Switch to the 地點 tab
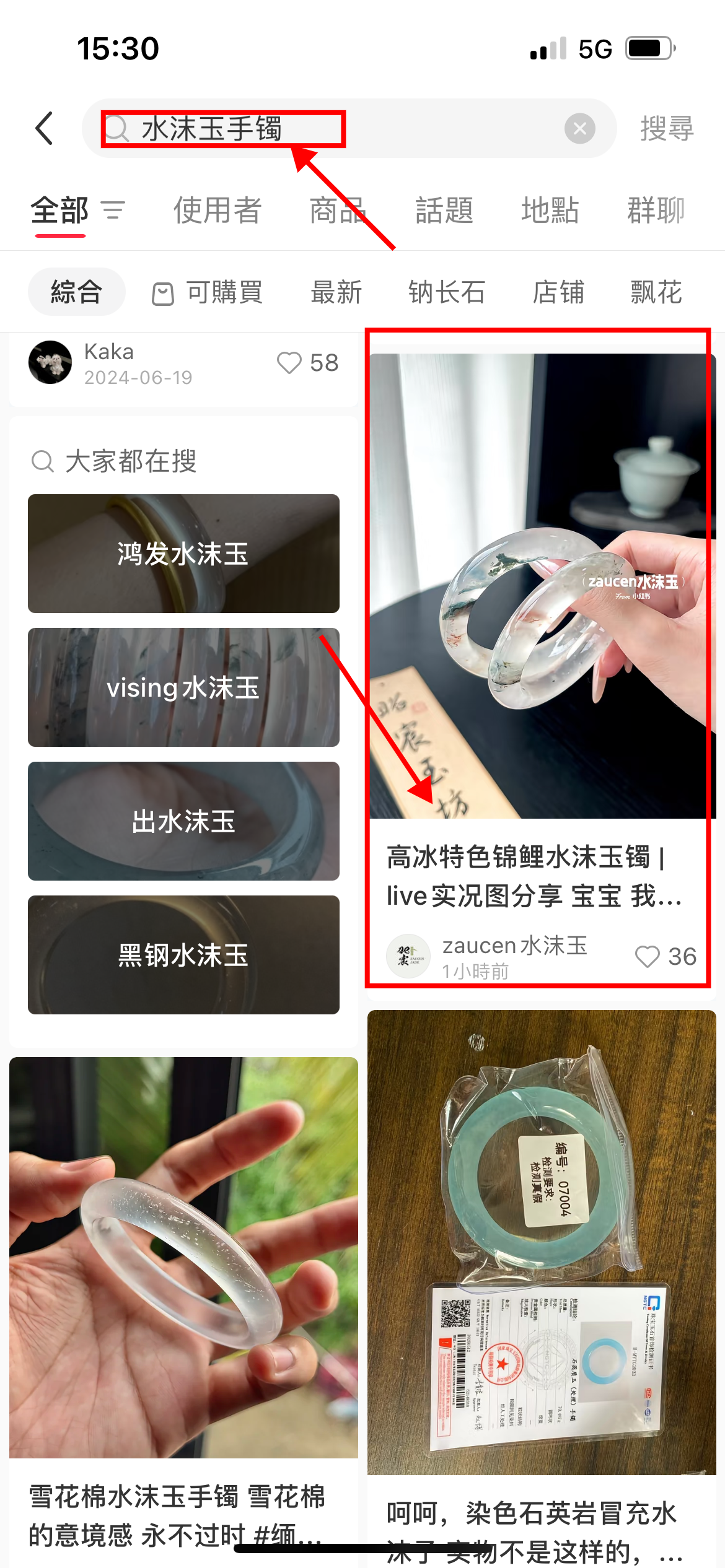This screenshot has width=725, height=1568. (x=550, y=211)
